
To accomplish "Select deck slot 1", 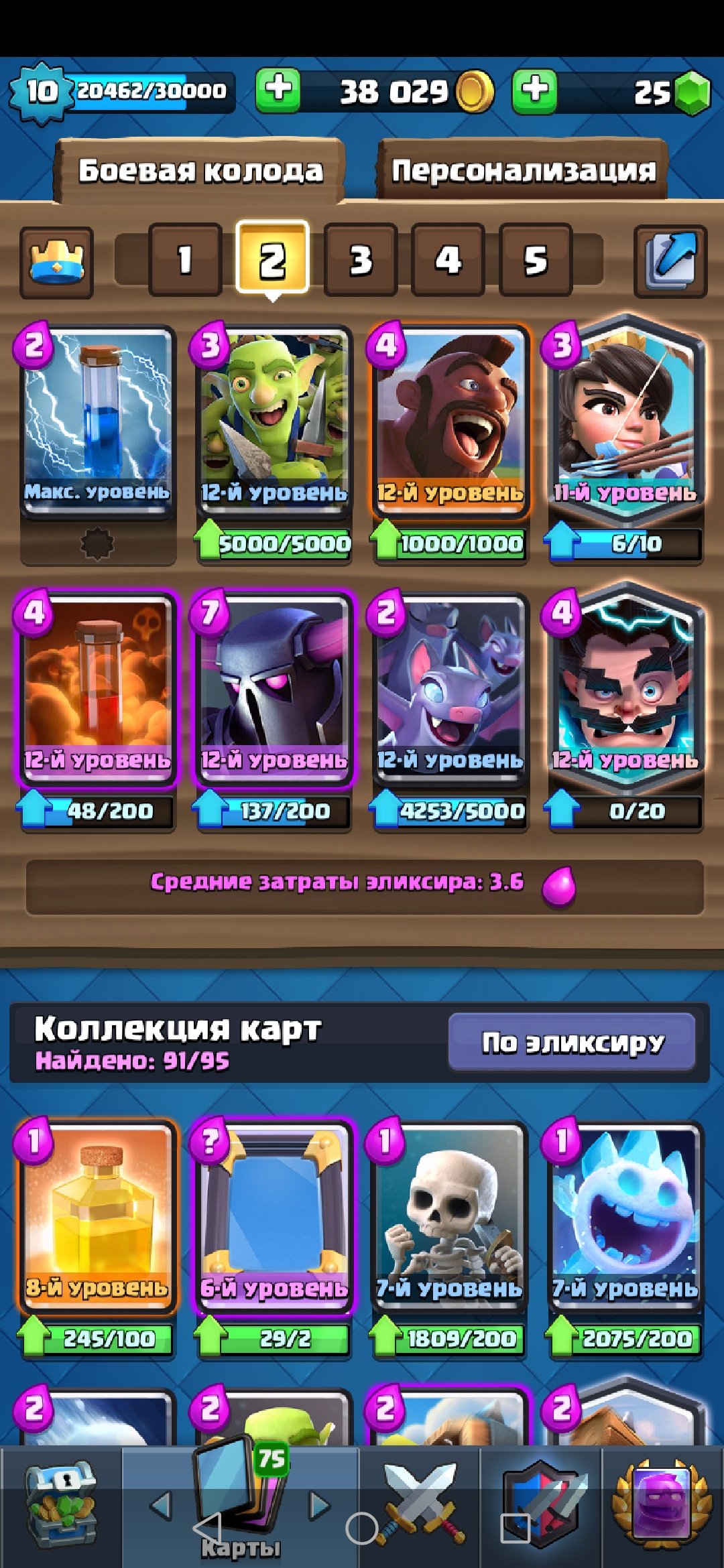I will [x=185, y=260].
